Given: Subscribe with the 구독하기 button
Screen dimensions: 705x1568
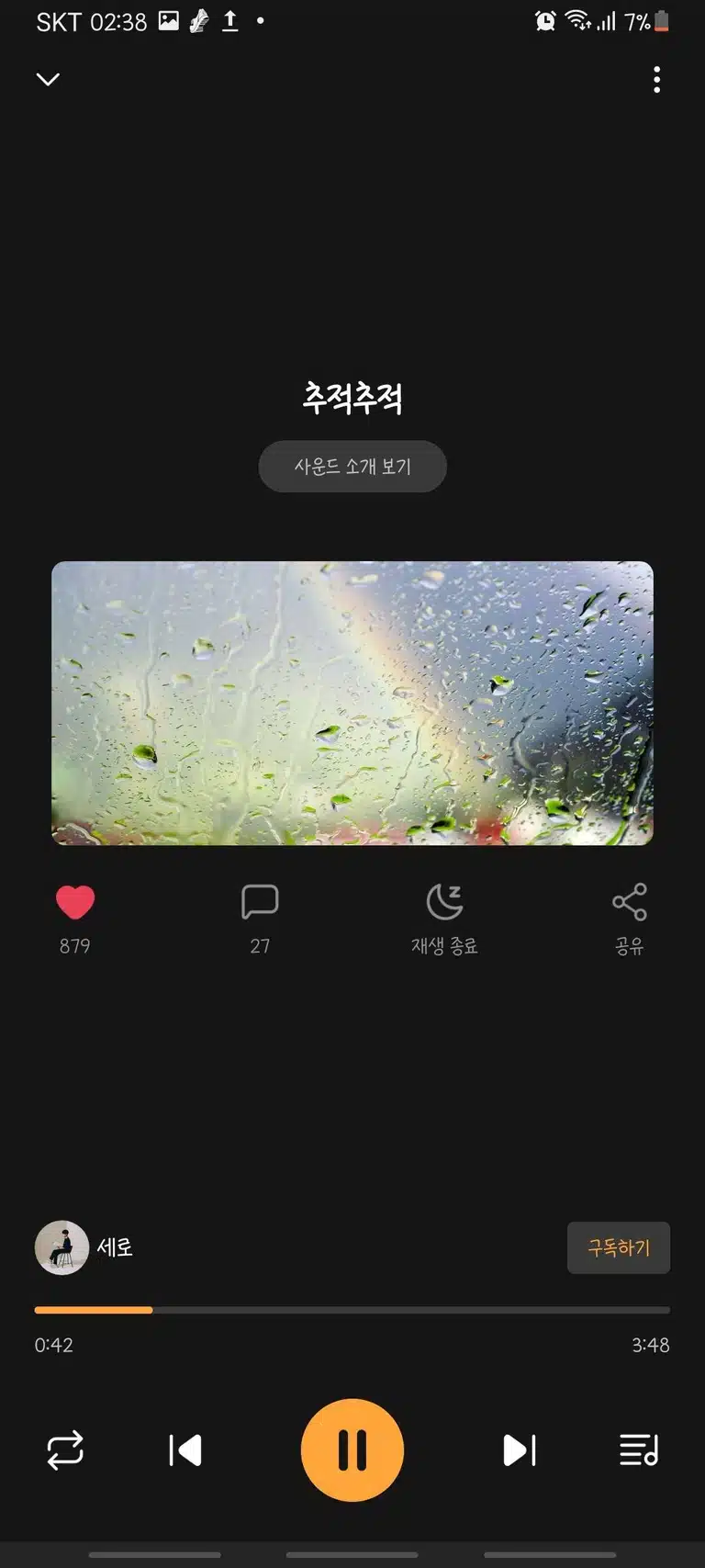Looking at the screenshot, I should click(x=619, y=1247).
